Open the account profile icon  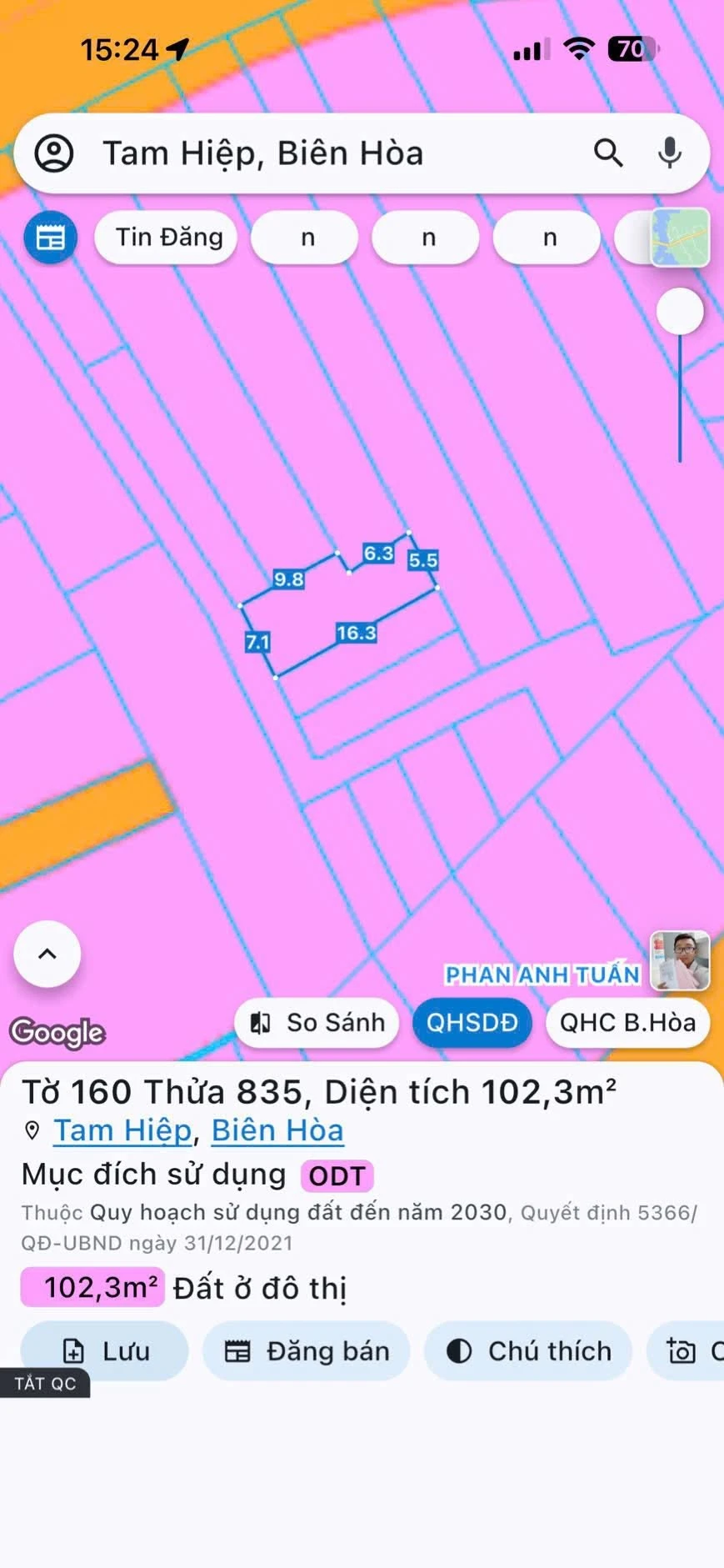(54, 153)
